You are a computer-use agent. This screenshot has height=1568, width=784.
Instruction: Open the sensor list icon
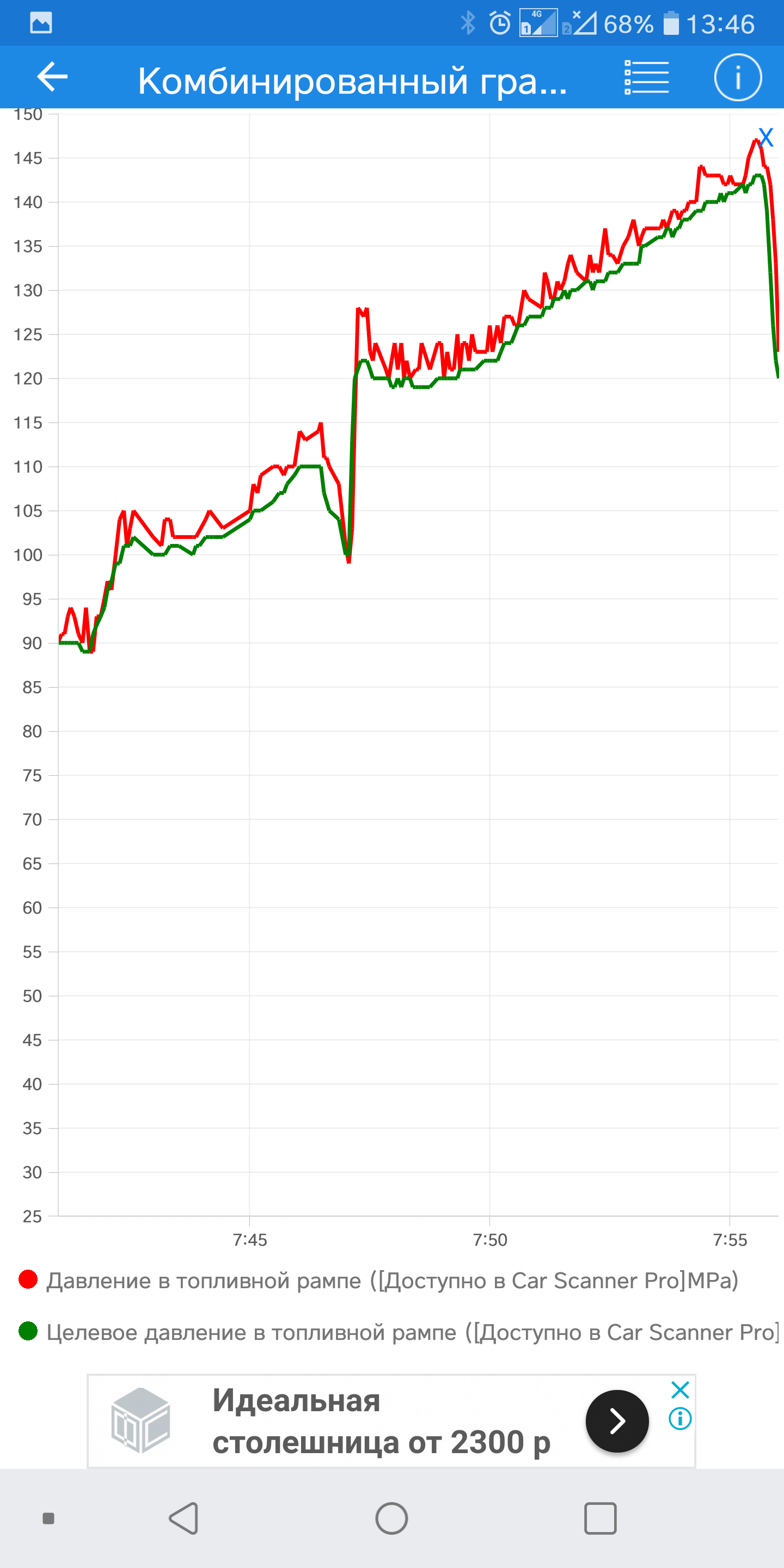coord(646,78)
